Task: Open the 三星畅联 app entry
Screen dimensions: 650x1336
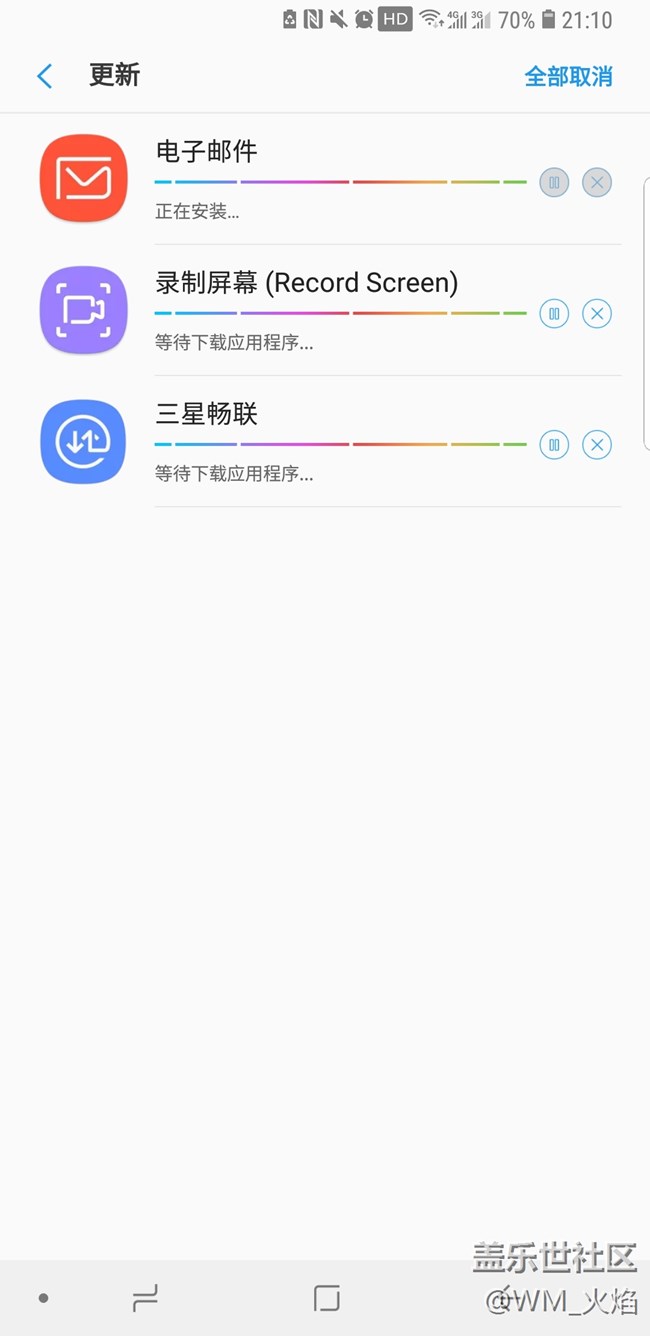Action: pyautogui.click(x=84, y=441)
